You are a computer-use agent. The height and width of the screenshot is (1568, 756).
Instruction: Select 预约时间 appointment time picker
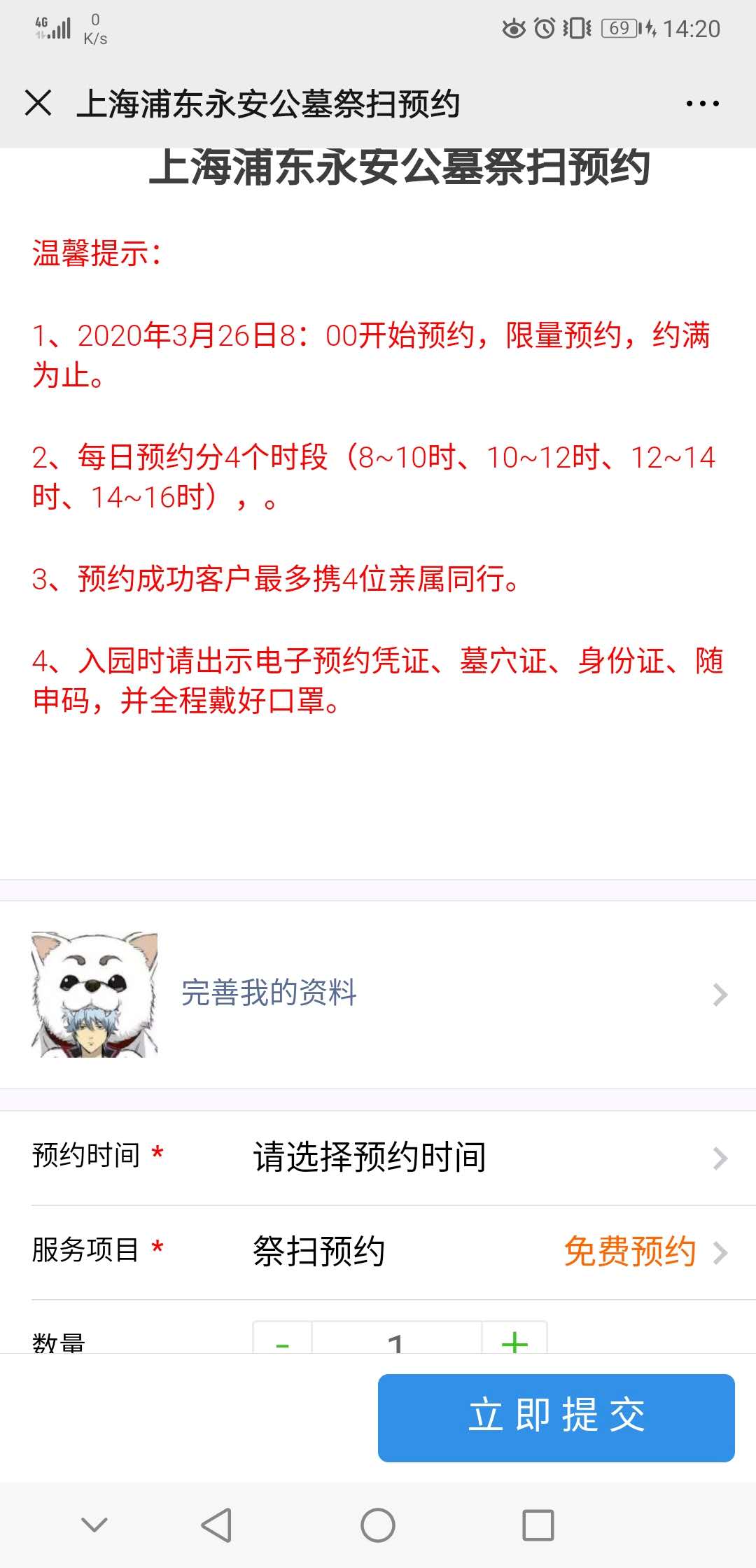click(x=483, y=1157)
